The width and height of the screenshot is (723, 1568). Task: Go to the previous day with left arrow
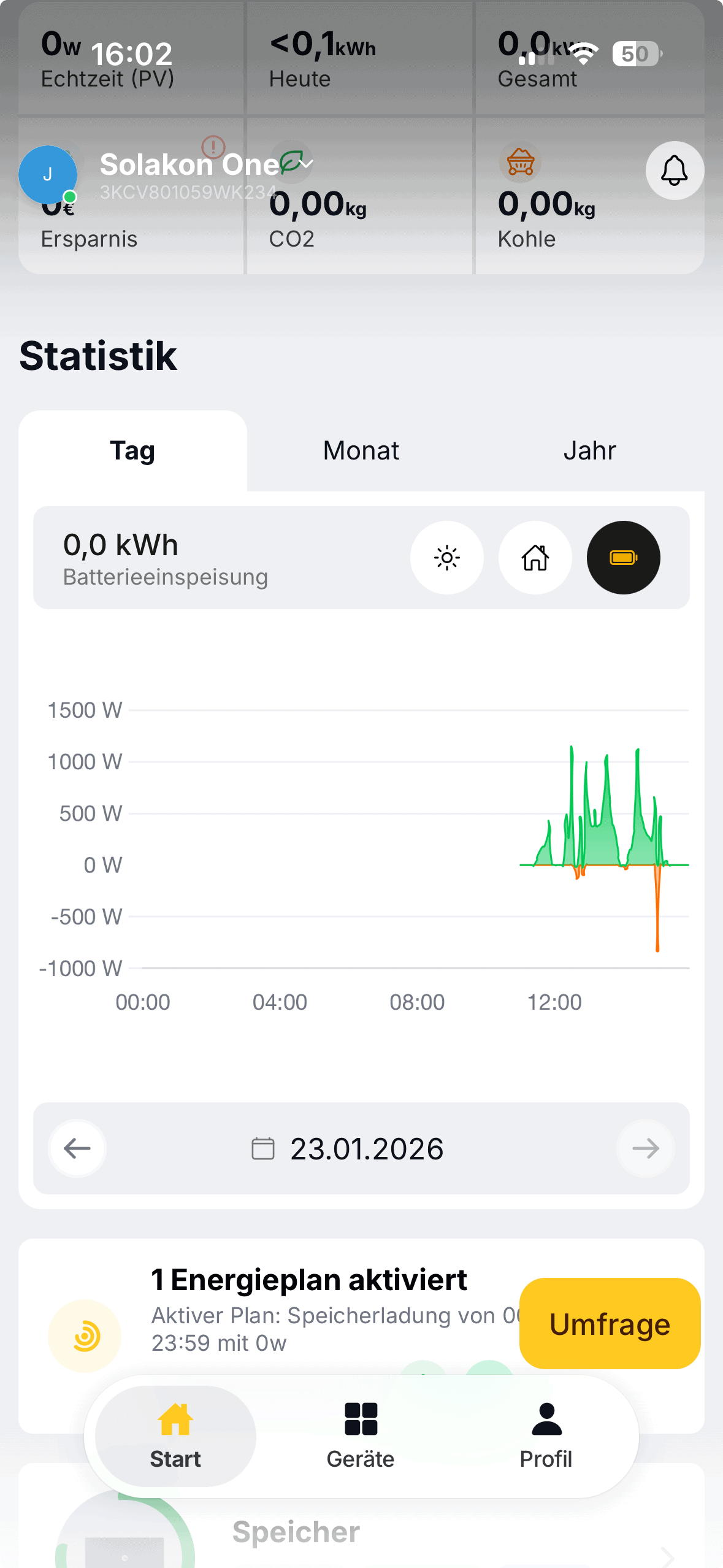pyautogui.click(x=77, y=1148)
